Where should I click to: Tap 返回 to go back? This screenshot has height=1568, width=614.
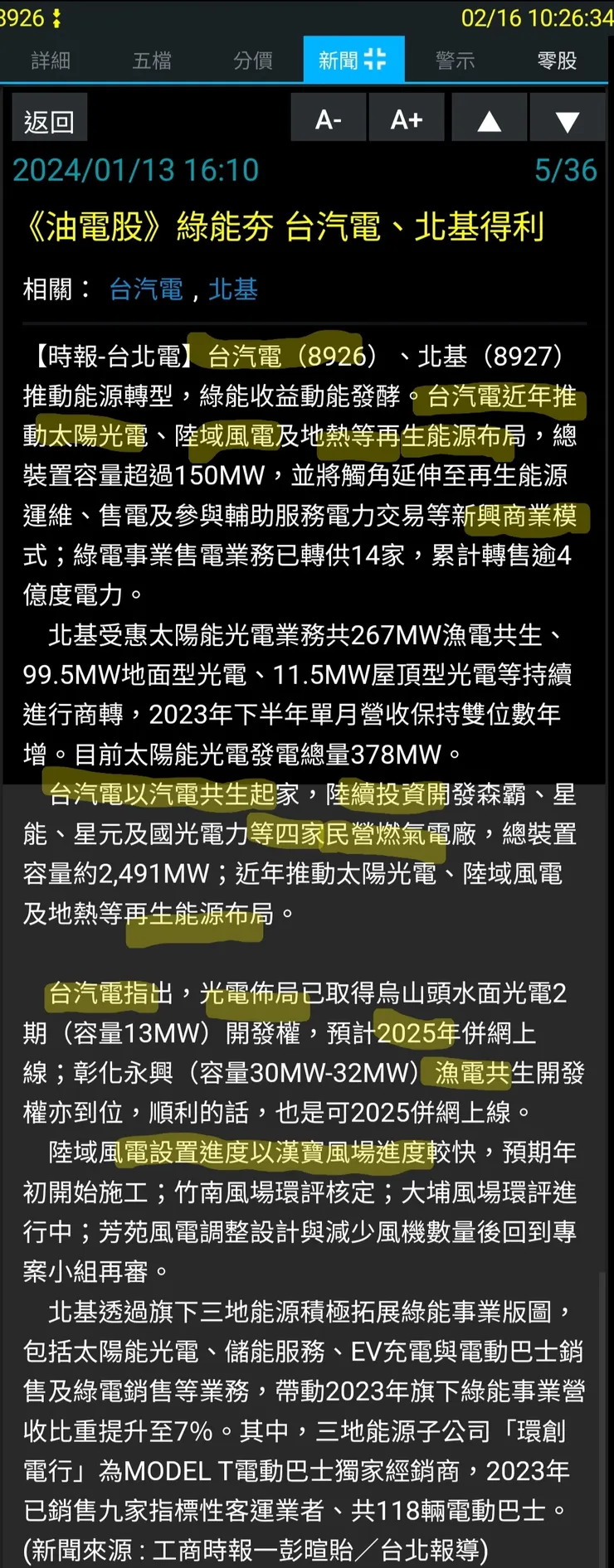(49, 121)
